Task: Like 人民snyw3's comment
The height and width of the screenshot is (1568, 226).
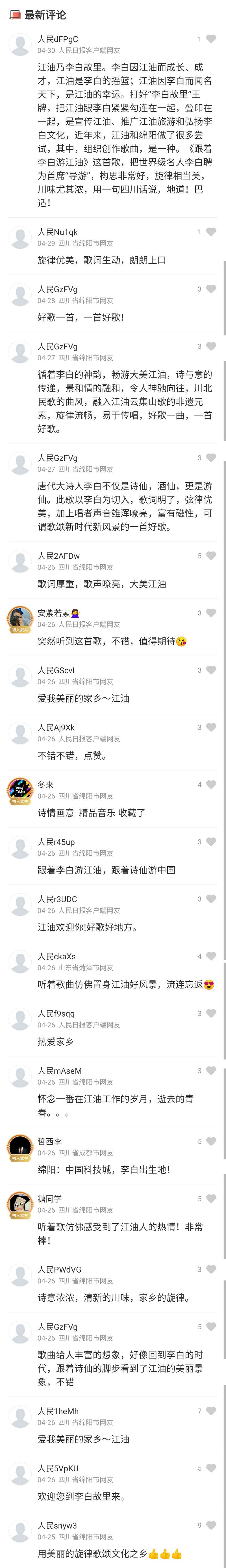Action: click(211, 1525)
